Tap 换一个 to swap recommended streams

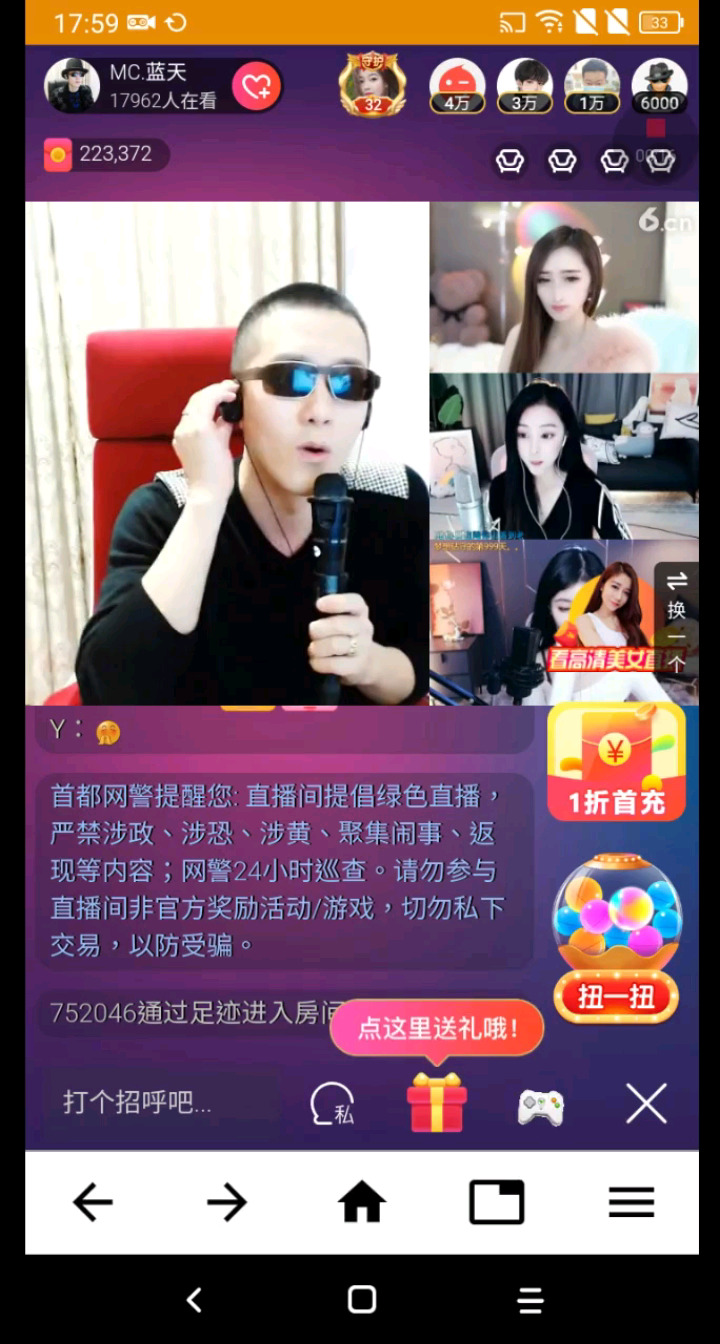point(677,620)
